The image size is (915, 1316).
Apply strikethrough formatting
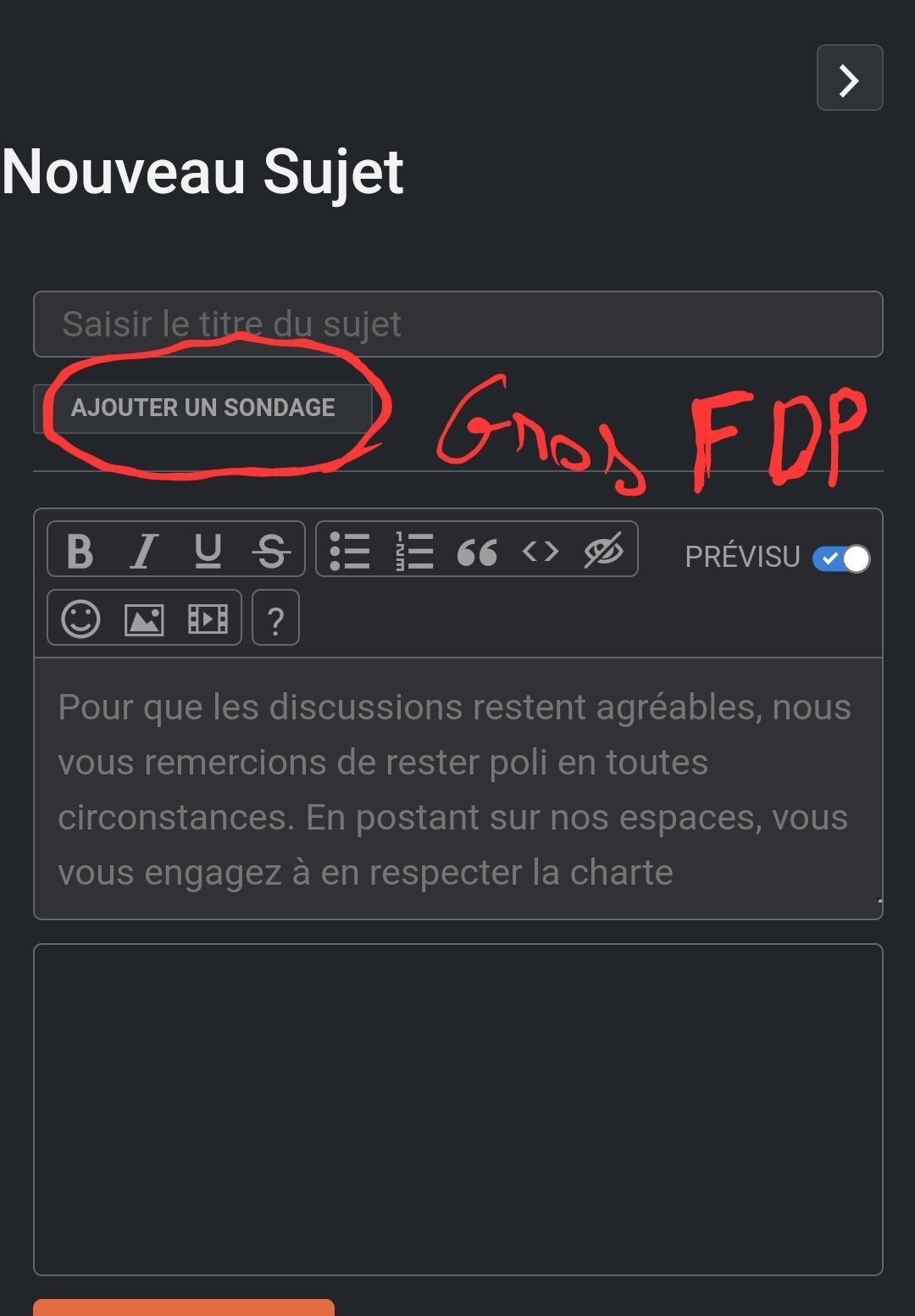coord(271,551)
